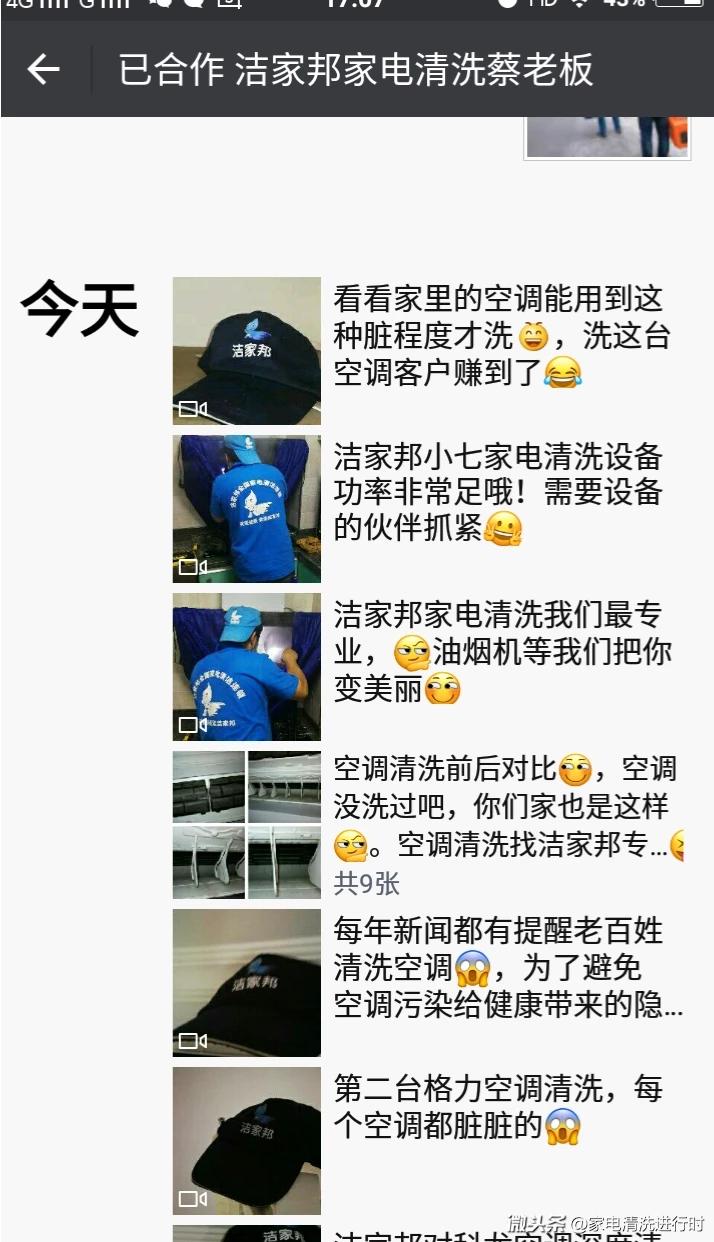This screenshot has height=1242, width=714.
Task: Open the 油烟机 cleaning video post
Action: coord(247,667)
